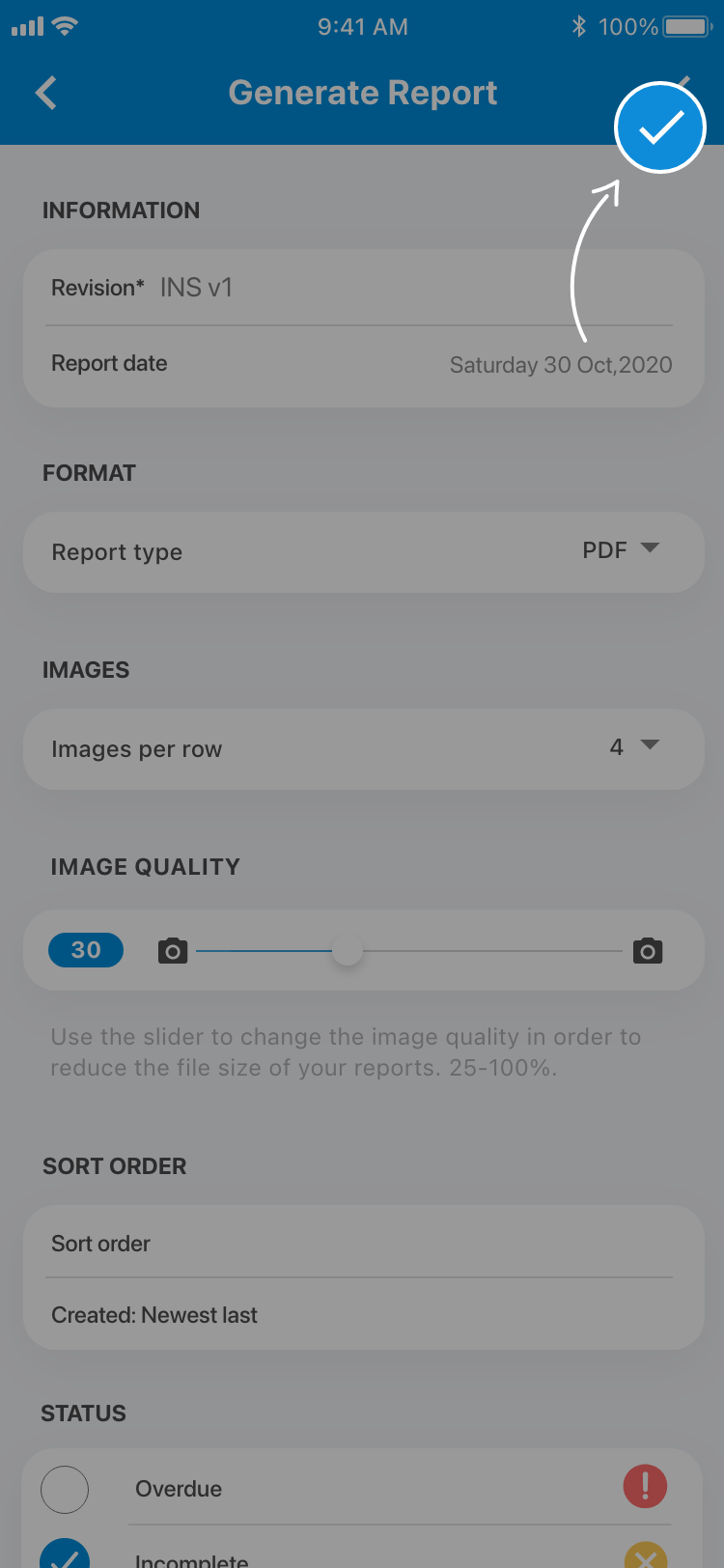Edit the Revision field

[386, 288]
